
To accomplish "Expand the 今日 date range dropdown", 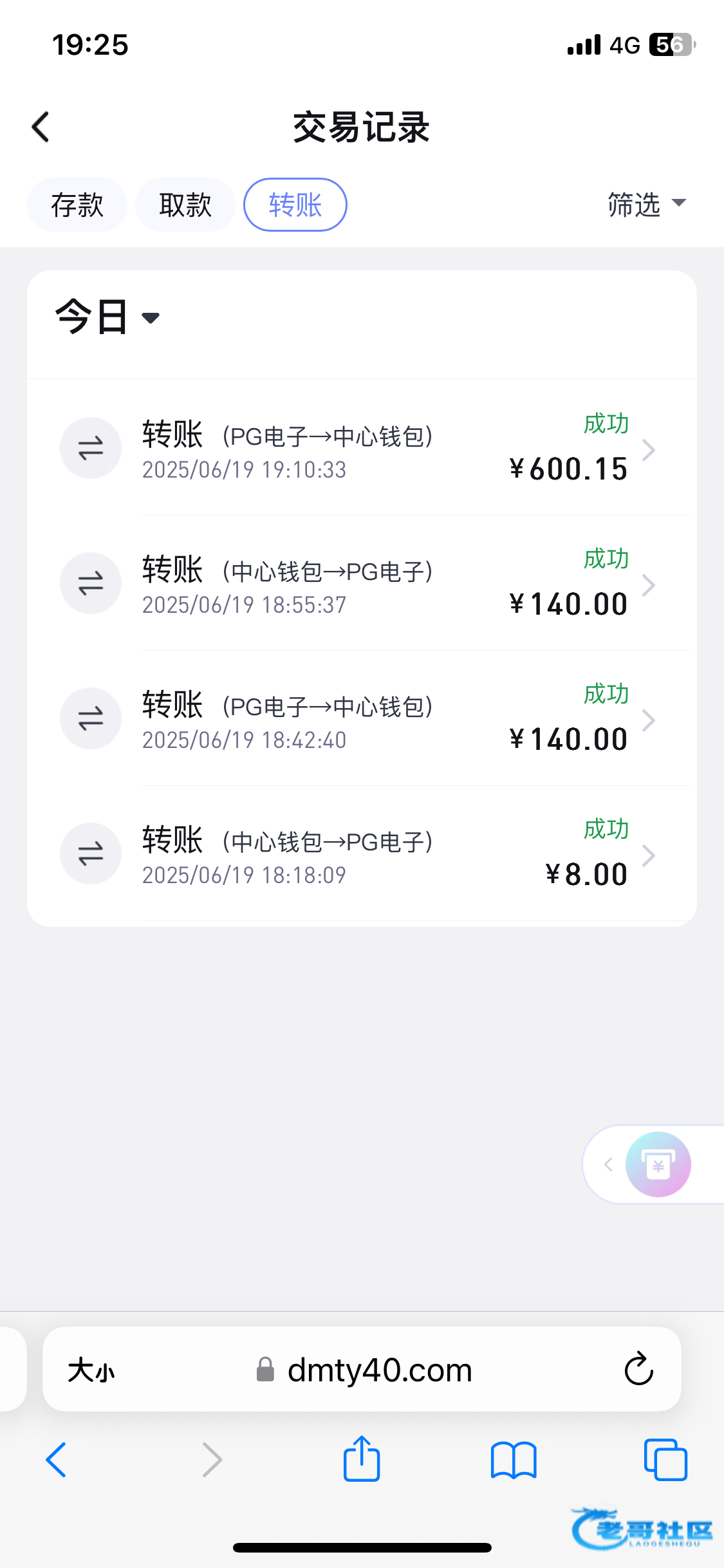I will (107, 317).
